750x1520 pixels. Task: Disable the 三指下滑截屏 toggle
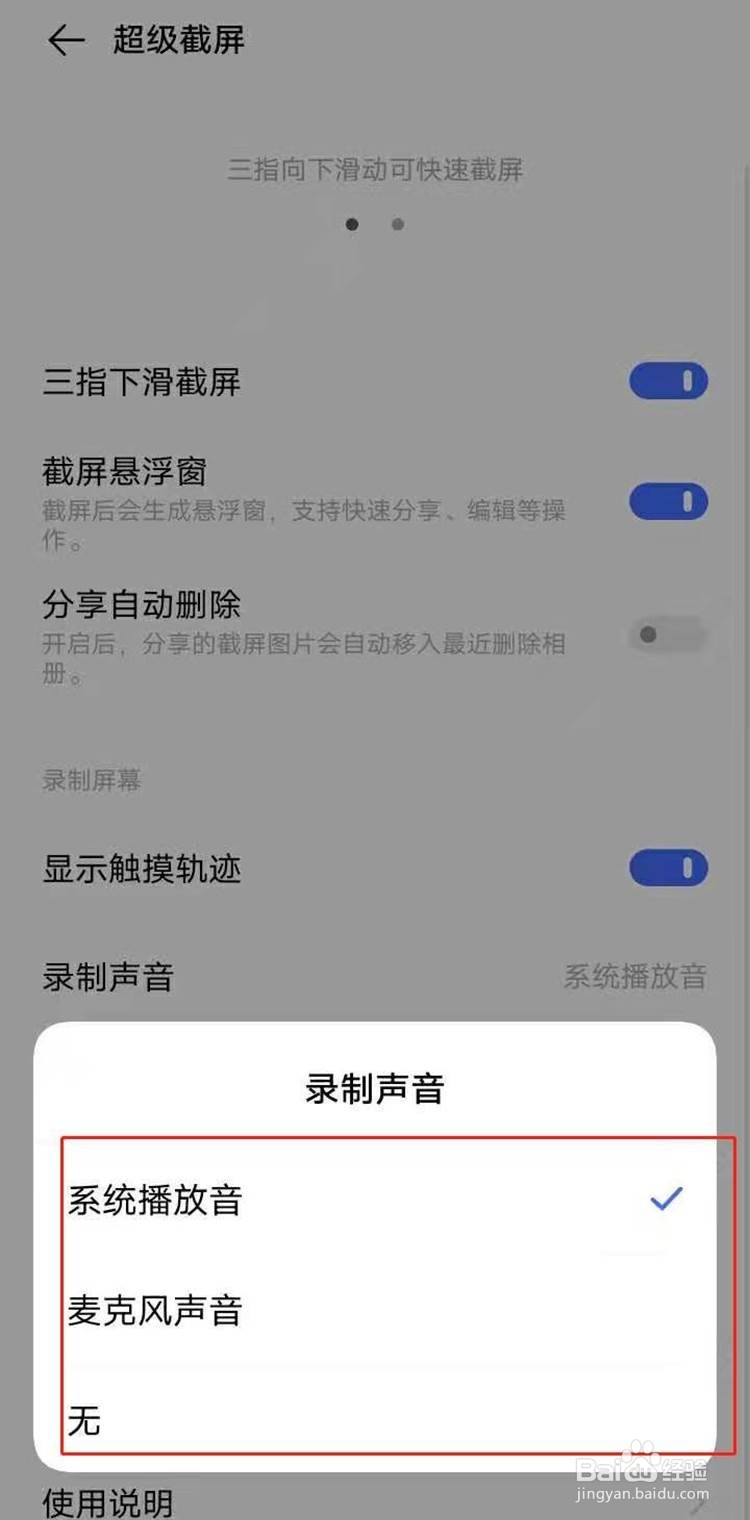[x=668, y=381]
